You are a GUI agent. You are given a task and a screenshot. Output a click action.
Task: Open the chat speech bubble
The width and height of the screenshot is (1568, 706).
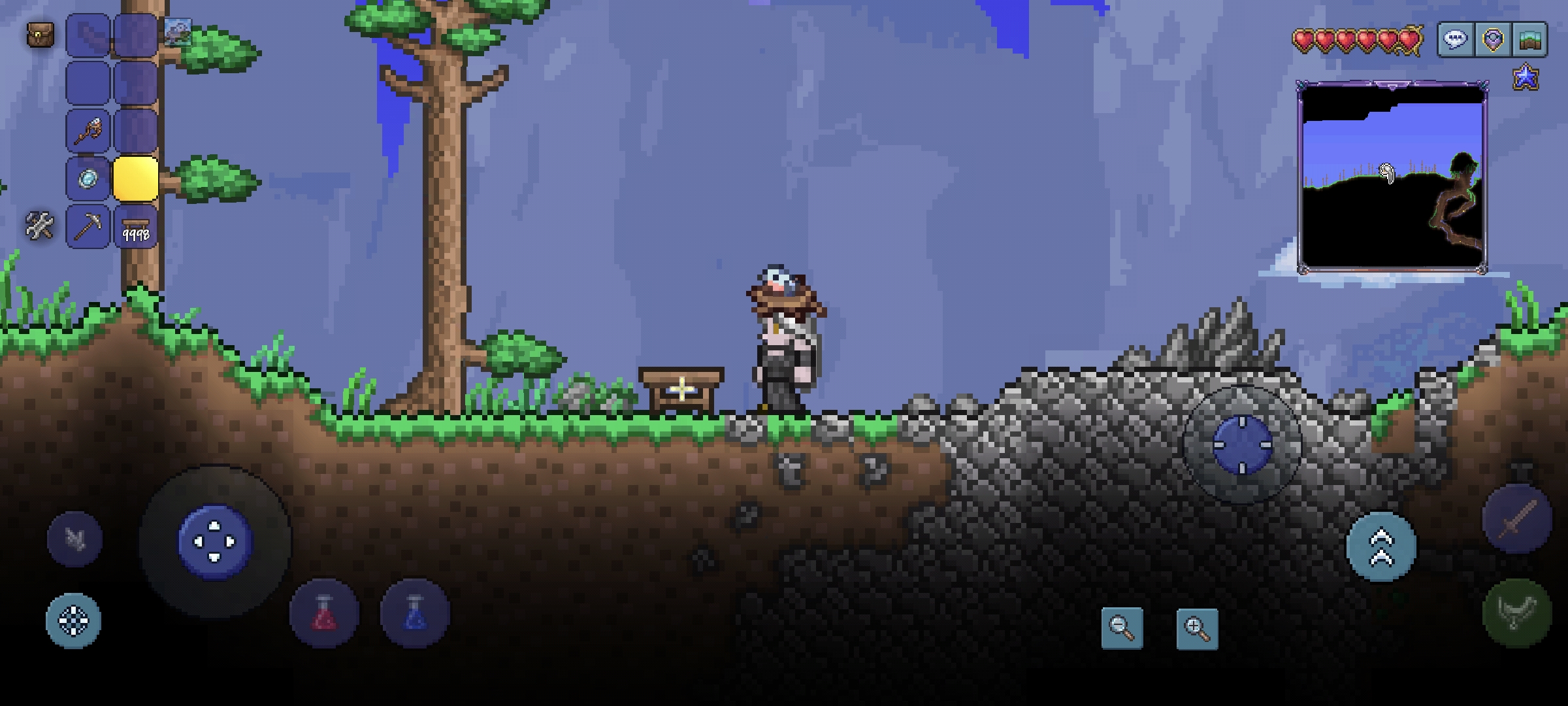pos(1455,41)
